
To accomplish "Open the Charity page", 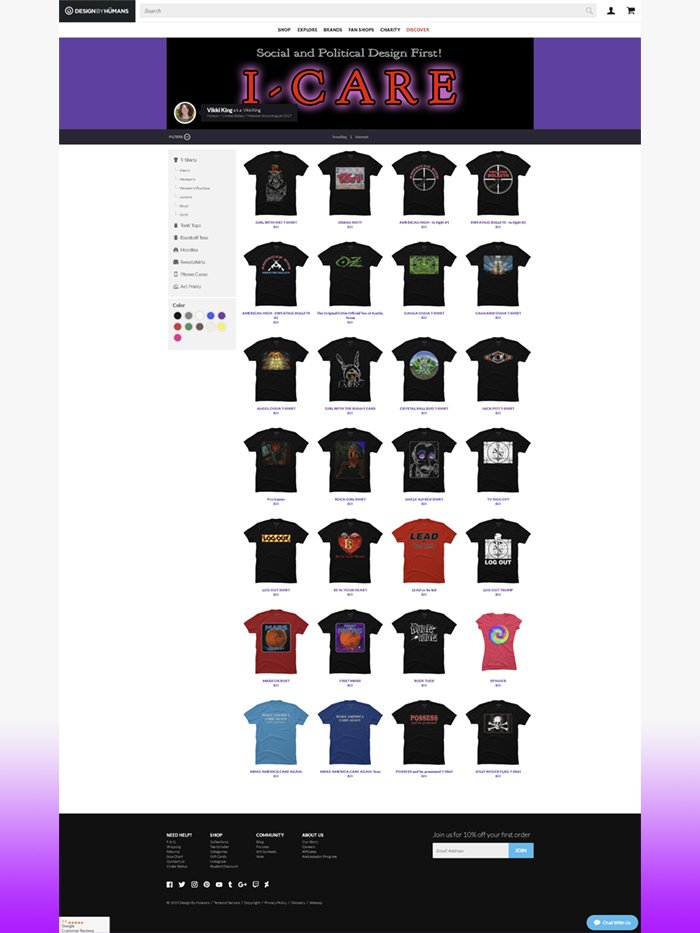I will 390,30.
